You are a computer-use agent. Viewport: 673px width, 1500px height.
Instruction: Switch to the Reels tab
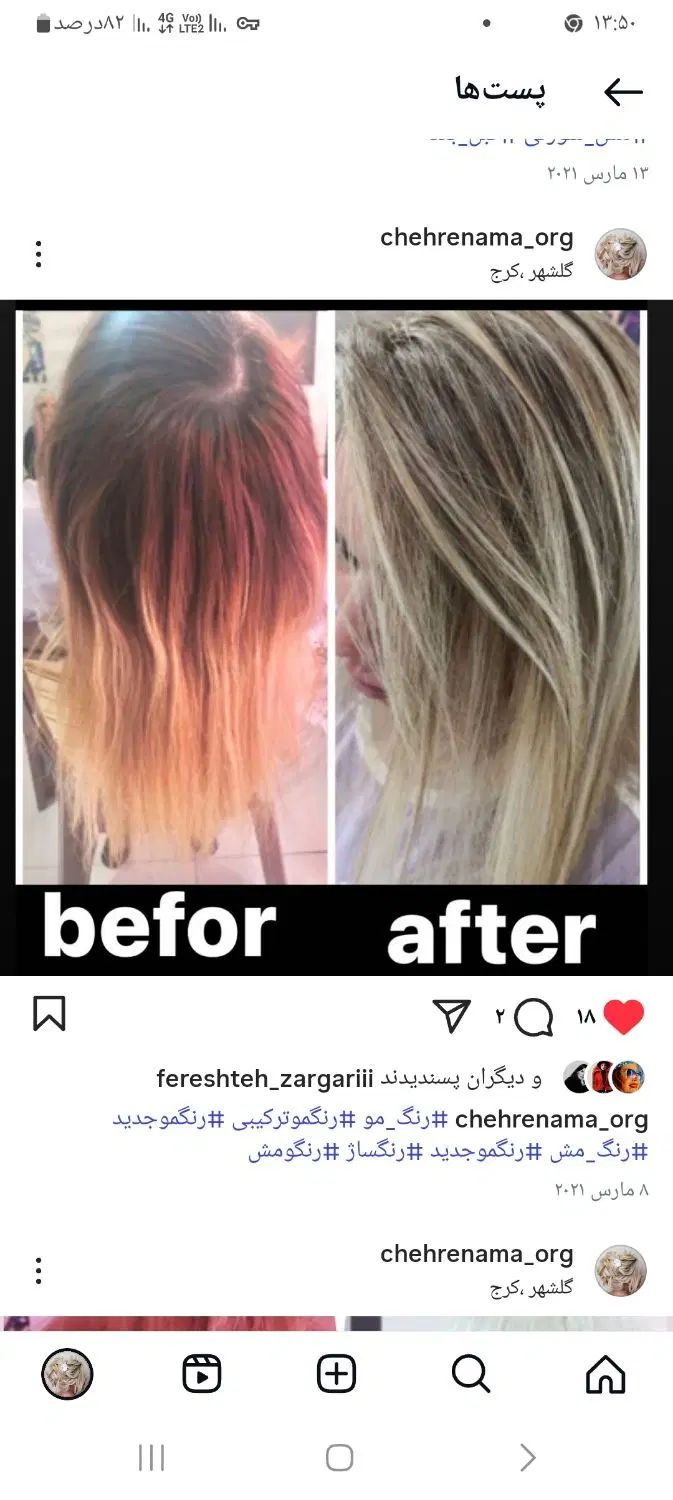(x=202, y=1374)
